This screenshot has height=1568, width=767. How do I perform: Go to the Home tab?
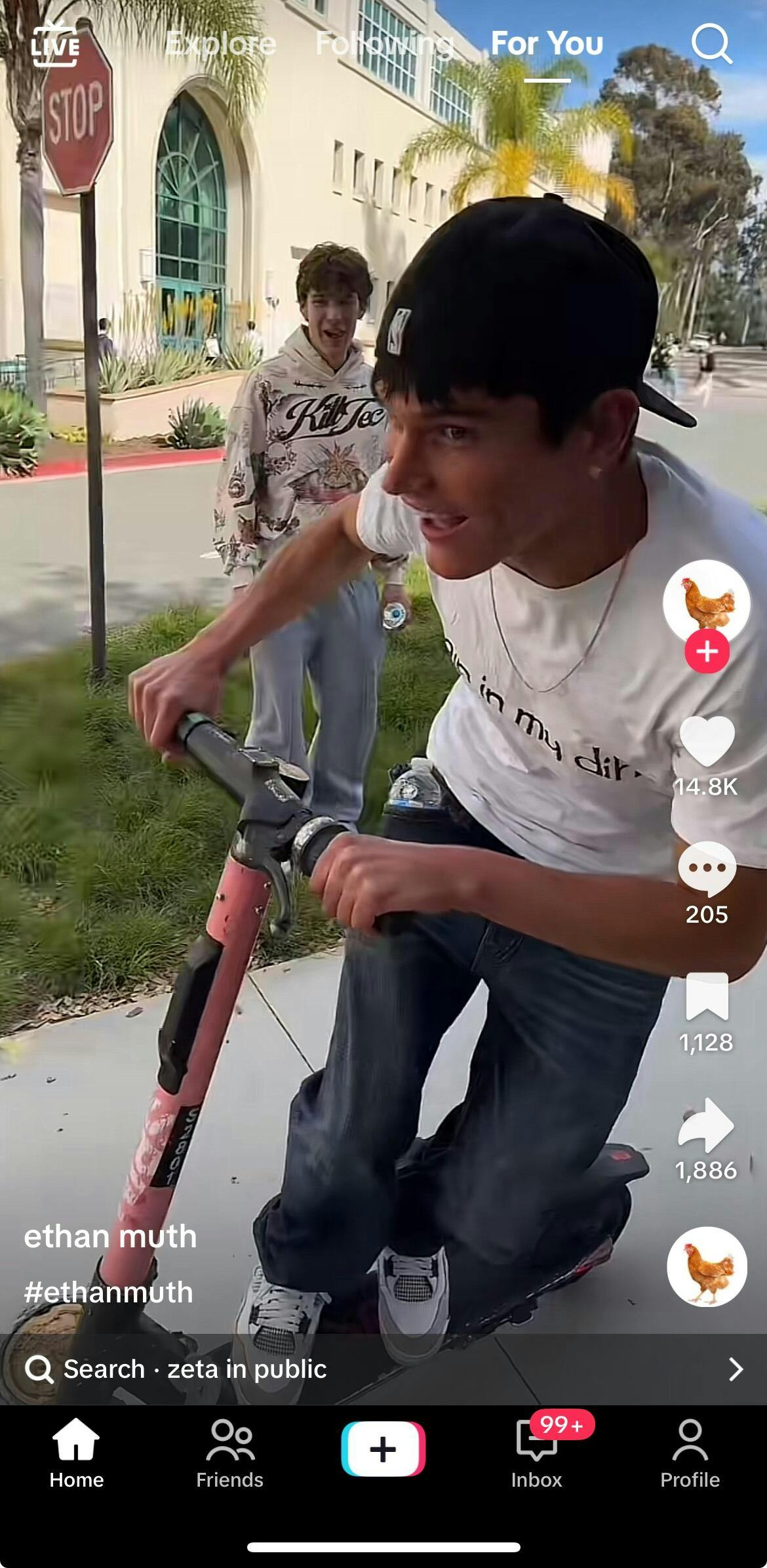click(77, 1453)
